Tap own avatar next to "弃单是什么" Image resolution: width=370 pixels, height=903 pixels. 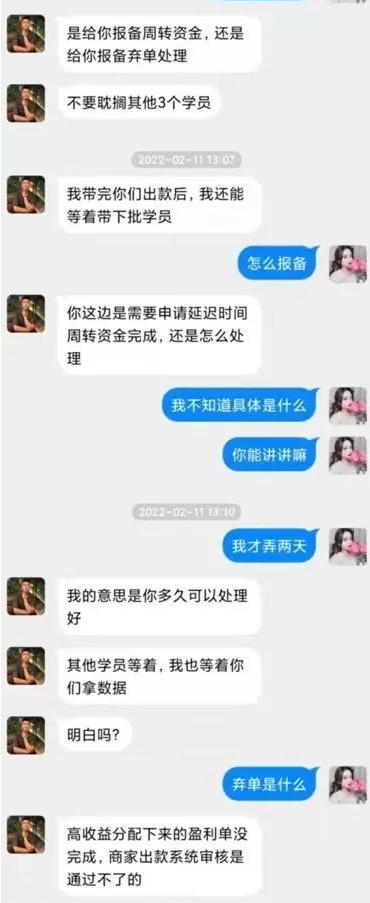348,784
